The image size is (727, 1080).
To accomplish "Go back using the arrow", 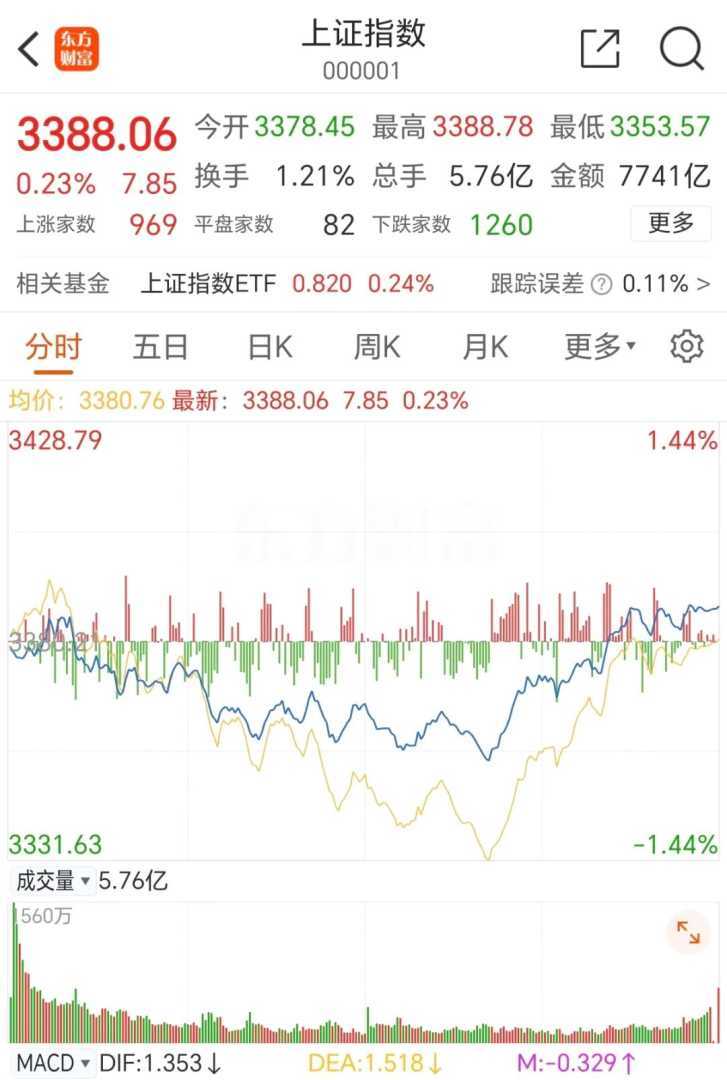I will (x=29, y=48).
